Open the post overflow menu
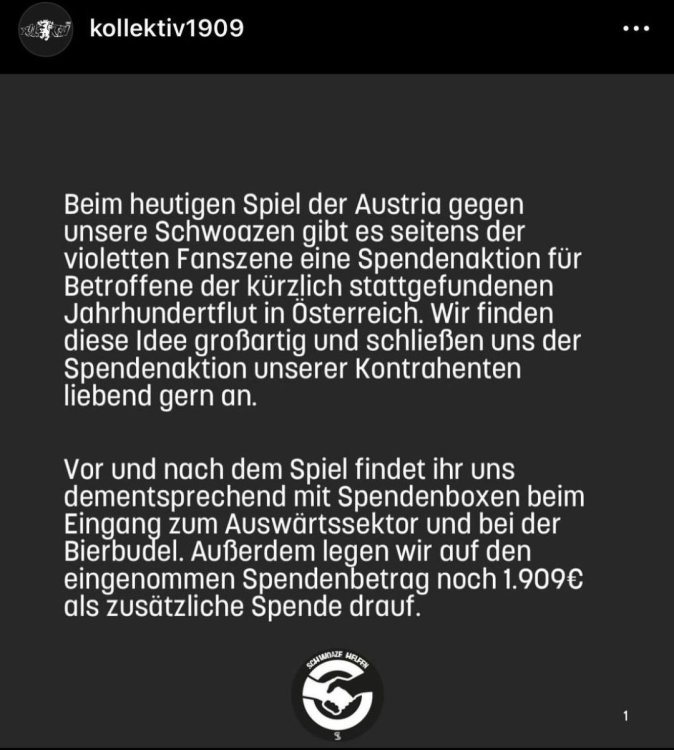674x750 pixels. click(x=636, y=29)
